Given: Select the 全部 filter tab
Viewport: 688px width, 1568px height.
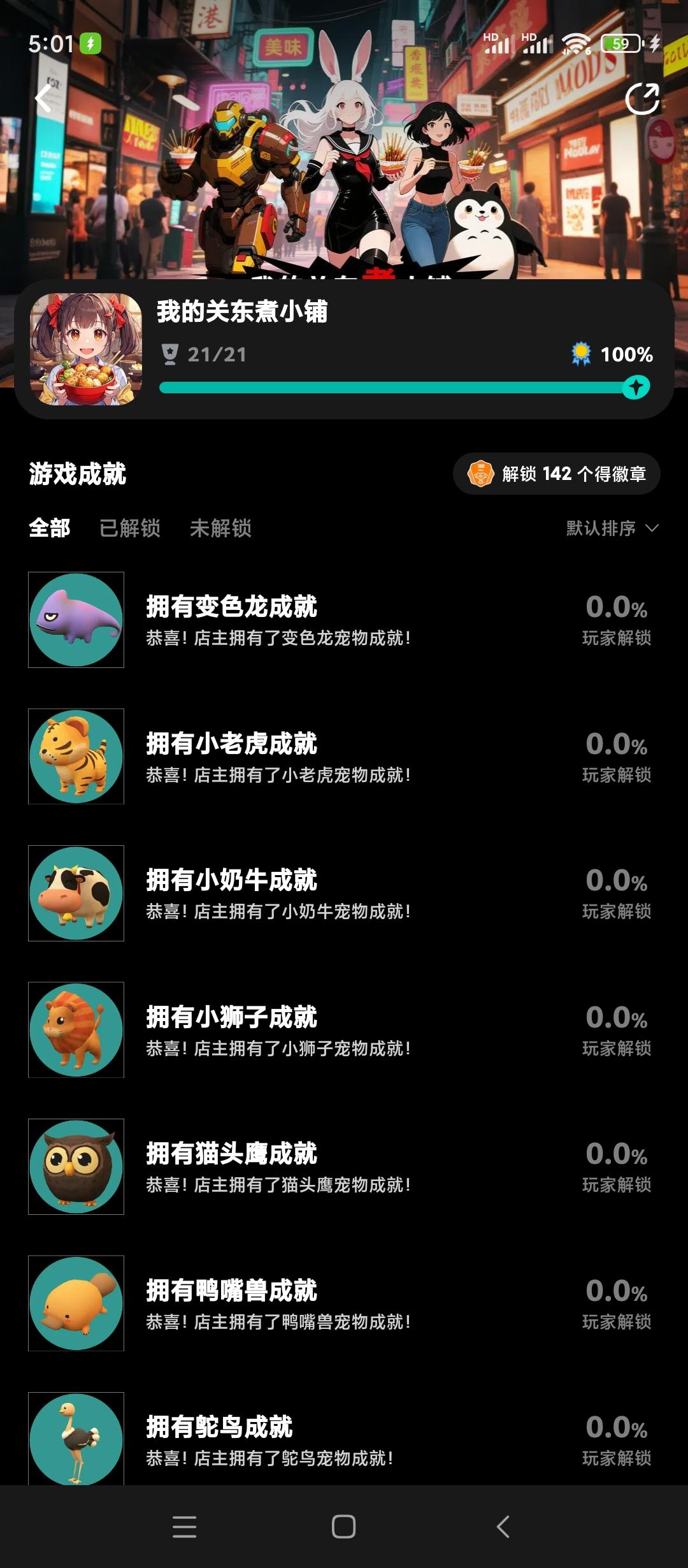Looking at the screenshot, I should coord(50,529).
